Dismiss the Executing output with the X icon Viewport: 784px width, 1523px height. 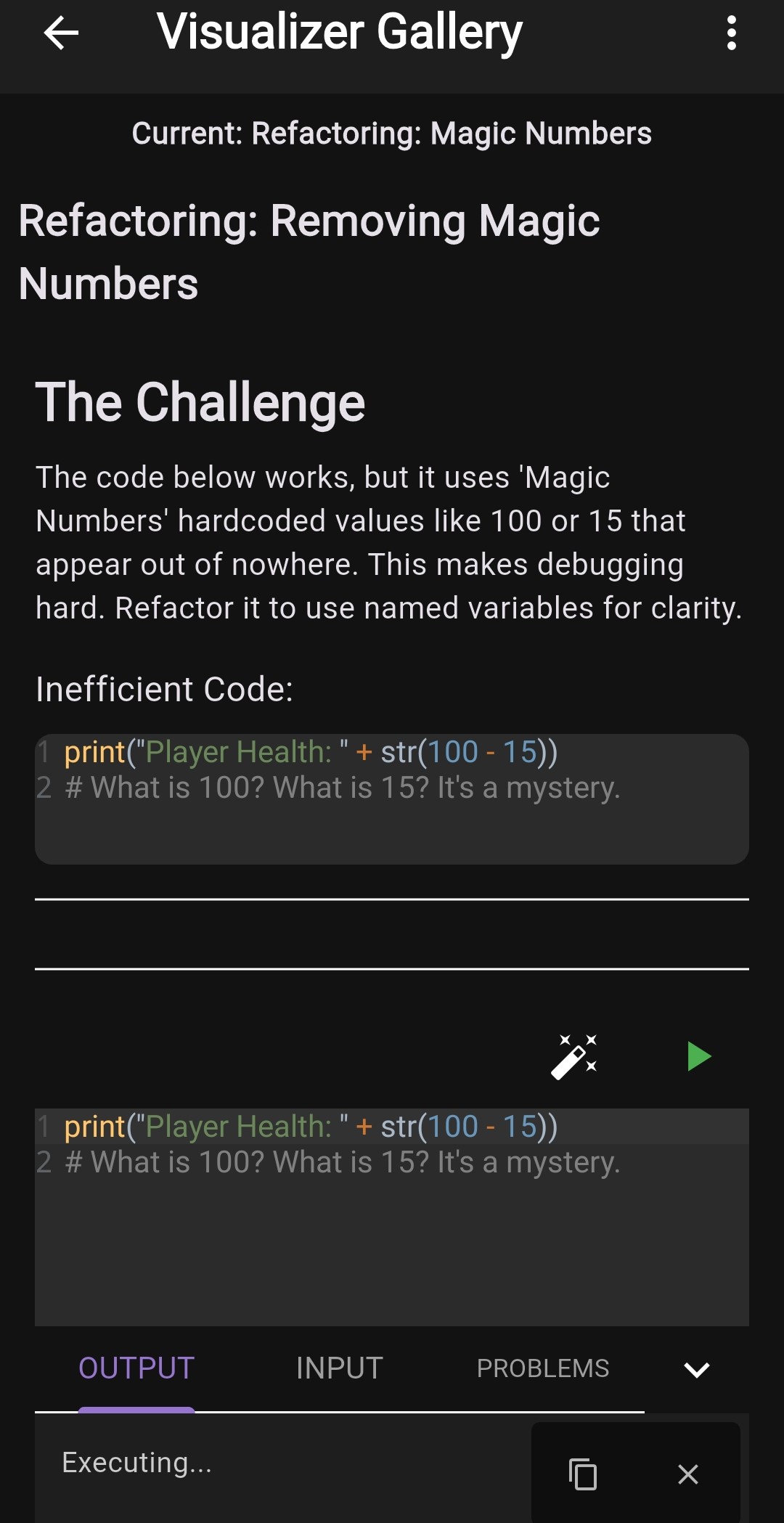tap(687, 1473)
